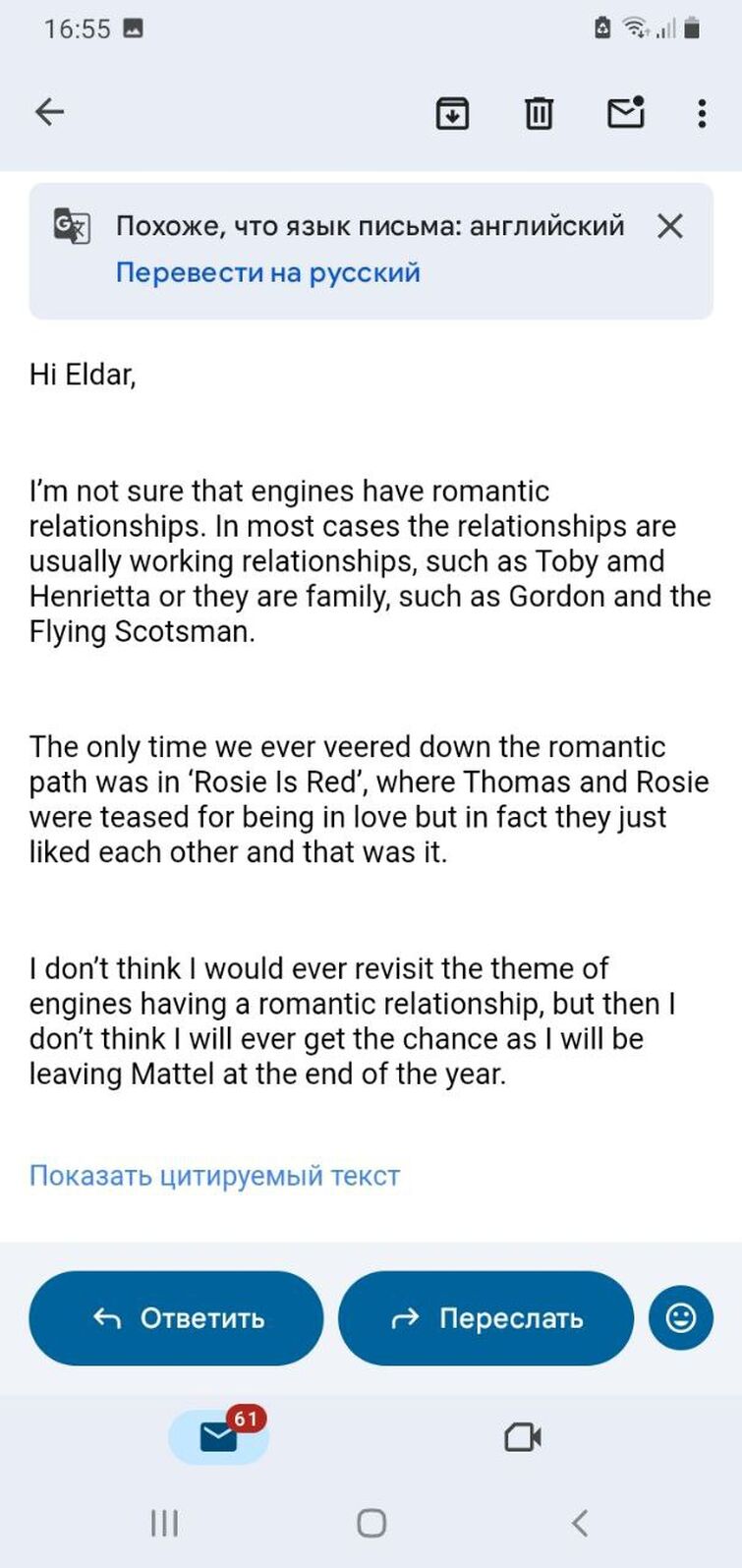Archive this email
Screen dimensions: 742x1568
click(452, 114)
